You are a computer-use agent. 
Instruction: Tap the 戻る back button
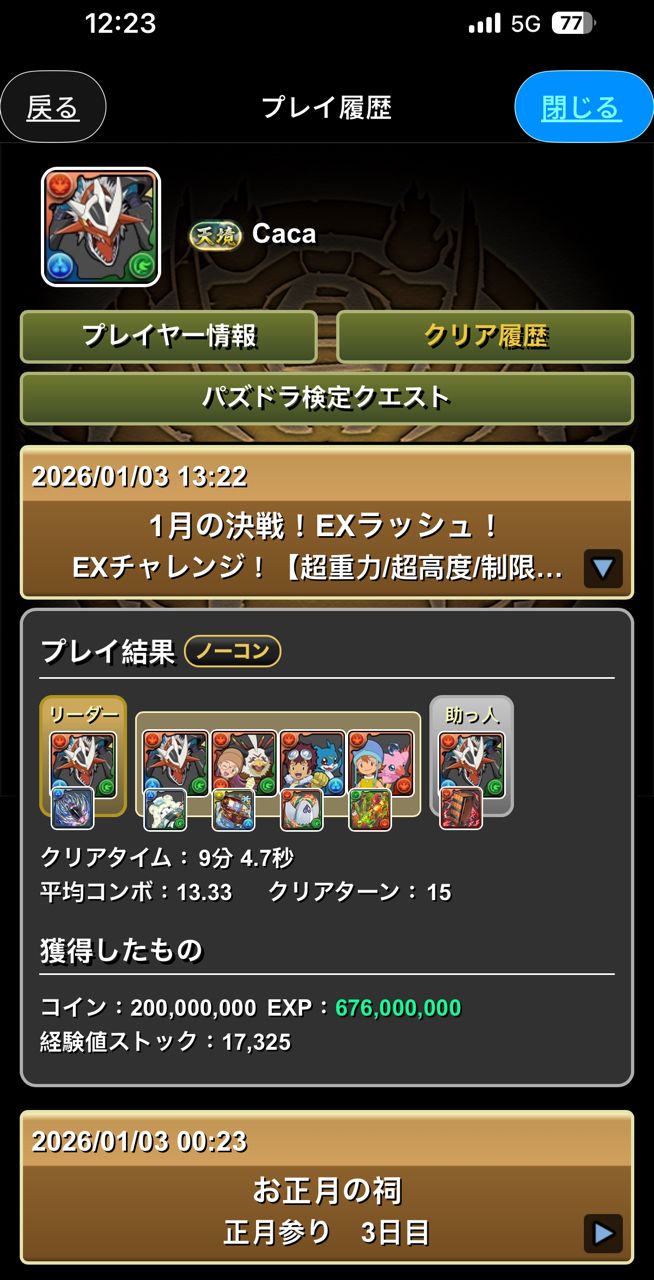click(53, 109)
